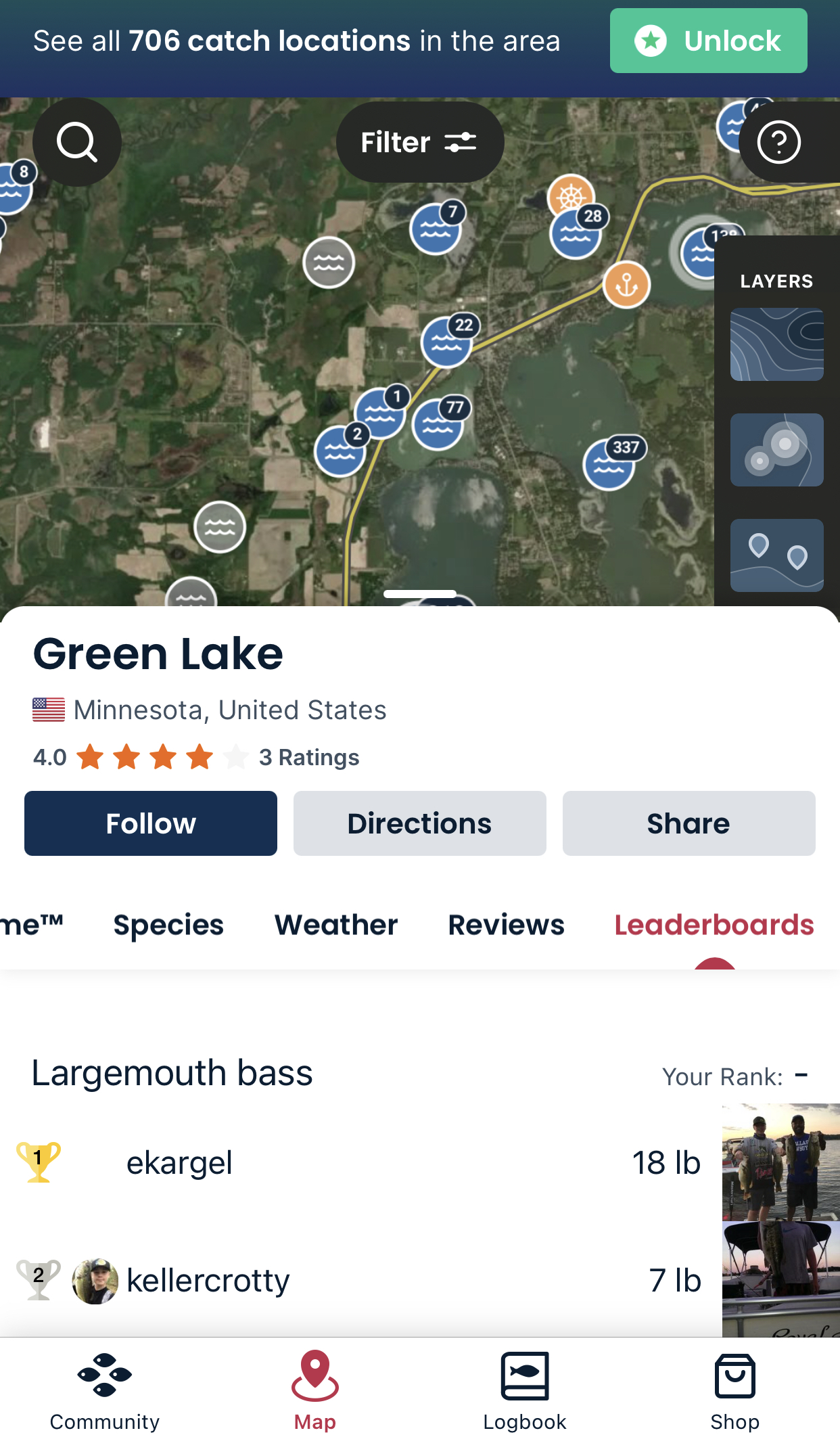Open the Filter options
Viewport: 840px width, 1437px height.
[419, 142]
